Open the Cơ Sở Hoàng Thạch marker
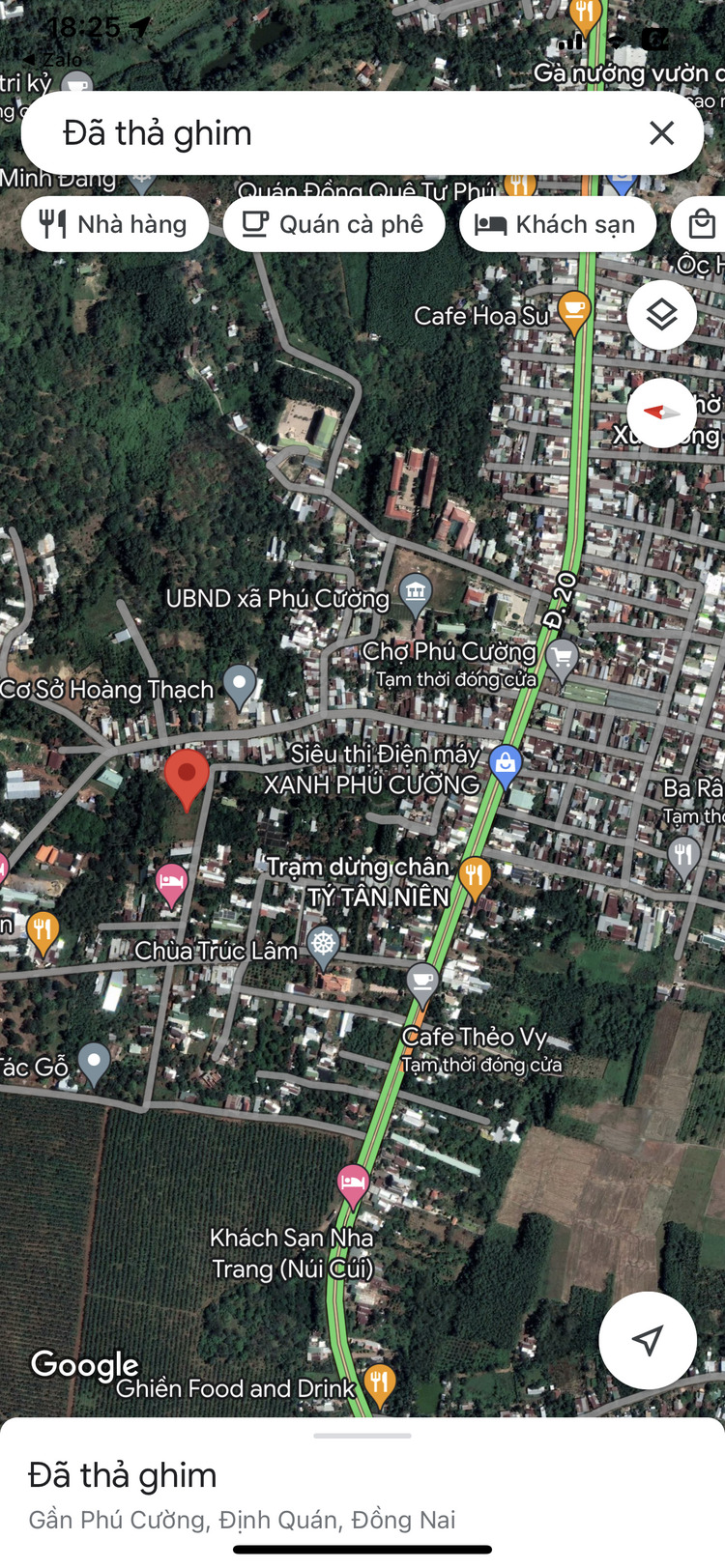 coord(239,684)
